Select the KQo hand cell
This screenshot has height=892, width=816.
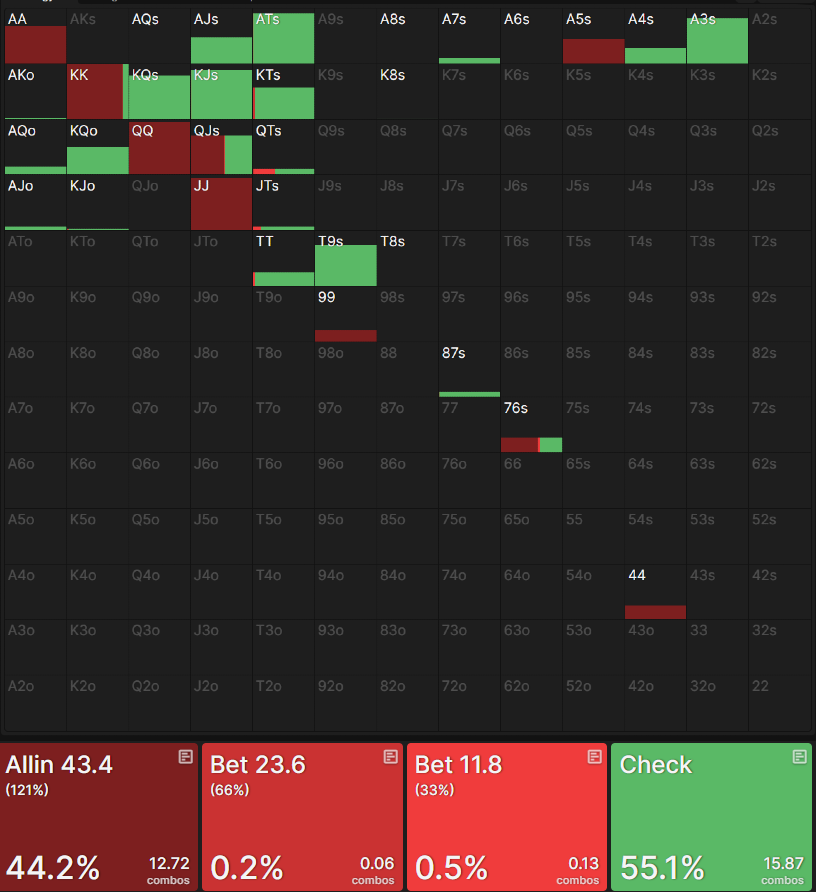pyautogui.click(x=97, y=148)
